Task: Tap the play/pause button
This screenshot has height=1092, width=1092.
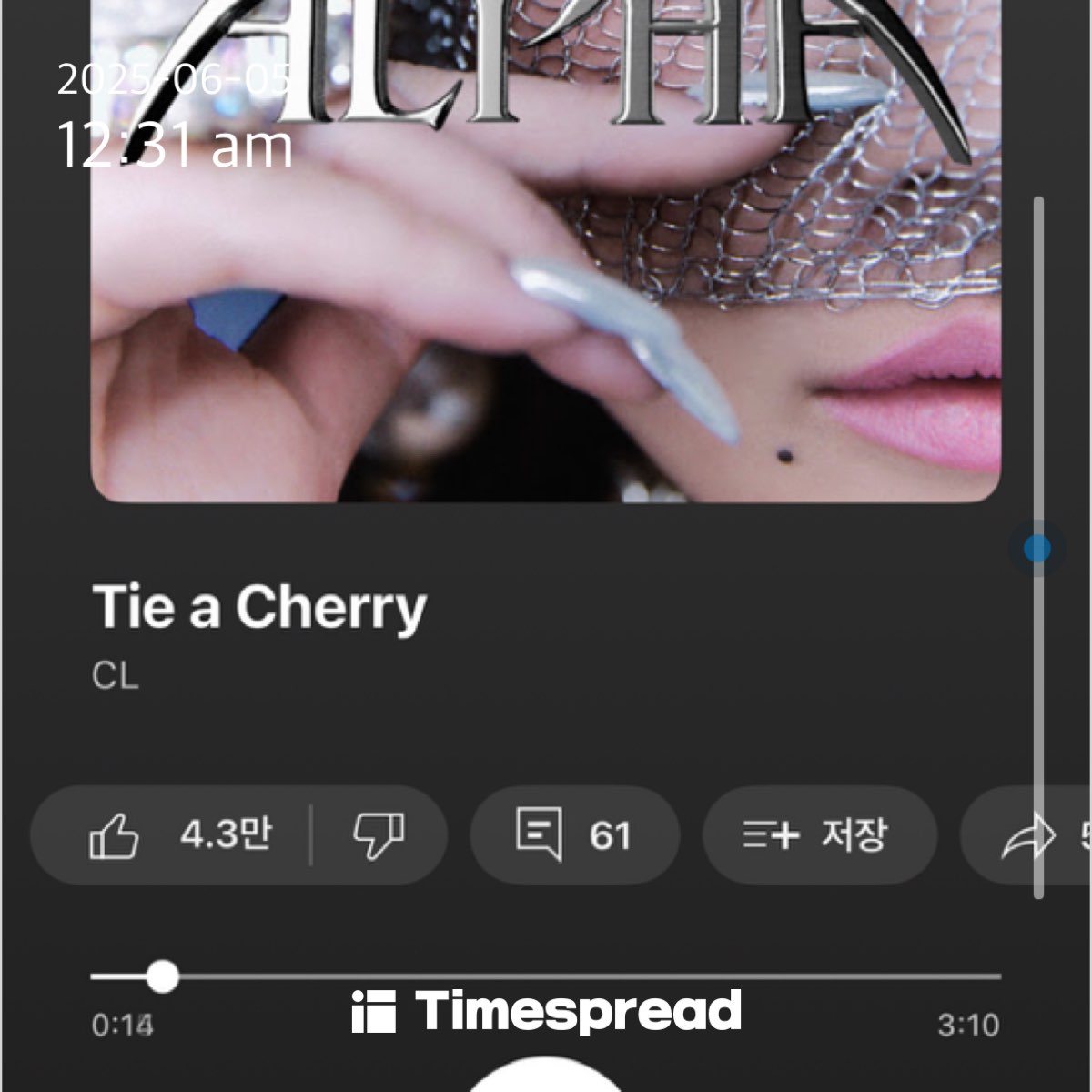Action: point(546,1078)
